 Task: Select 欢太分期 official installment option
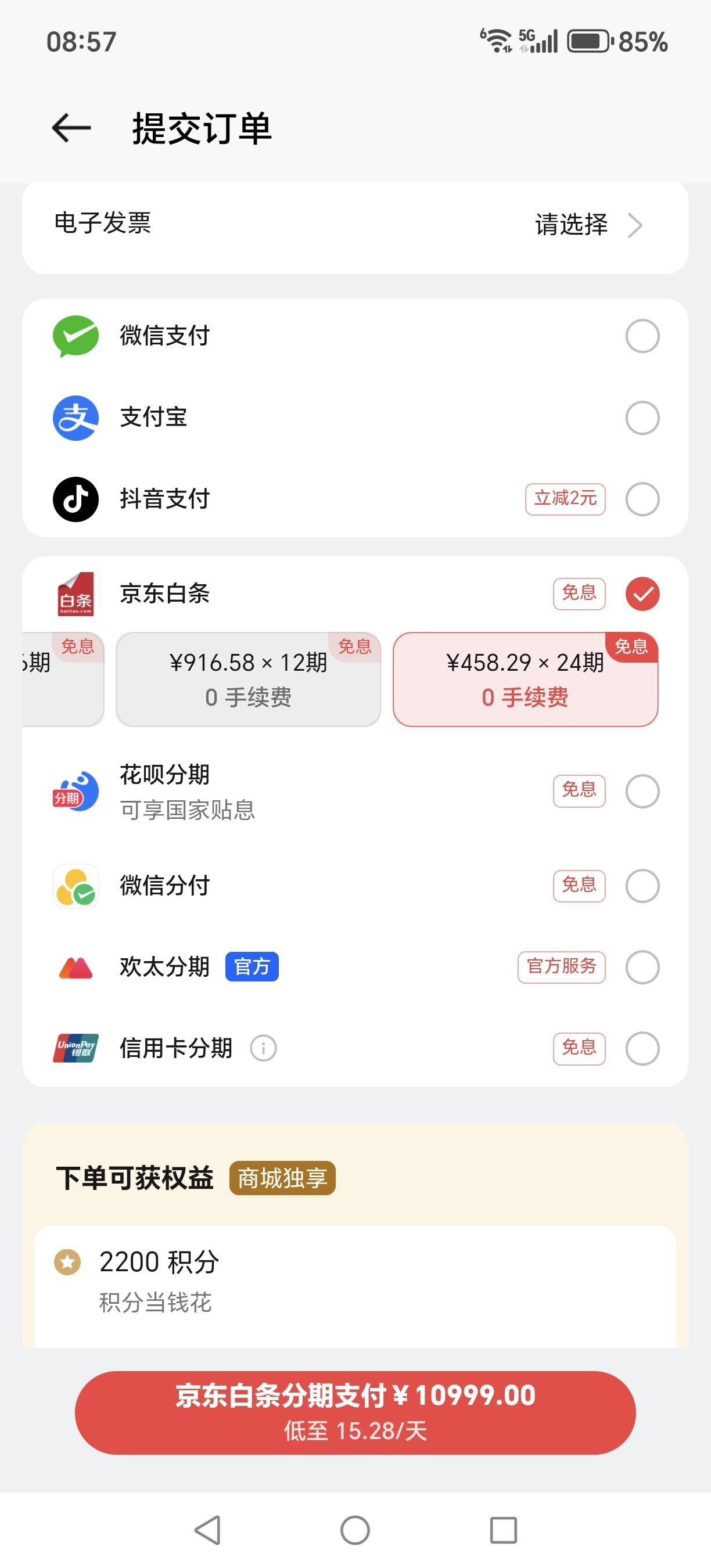point(642,967)
